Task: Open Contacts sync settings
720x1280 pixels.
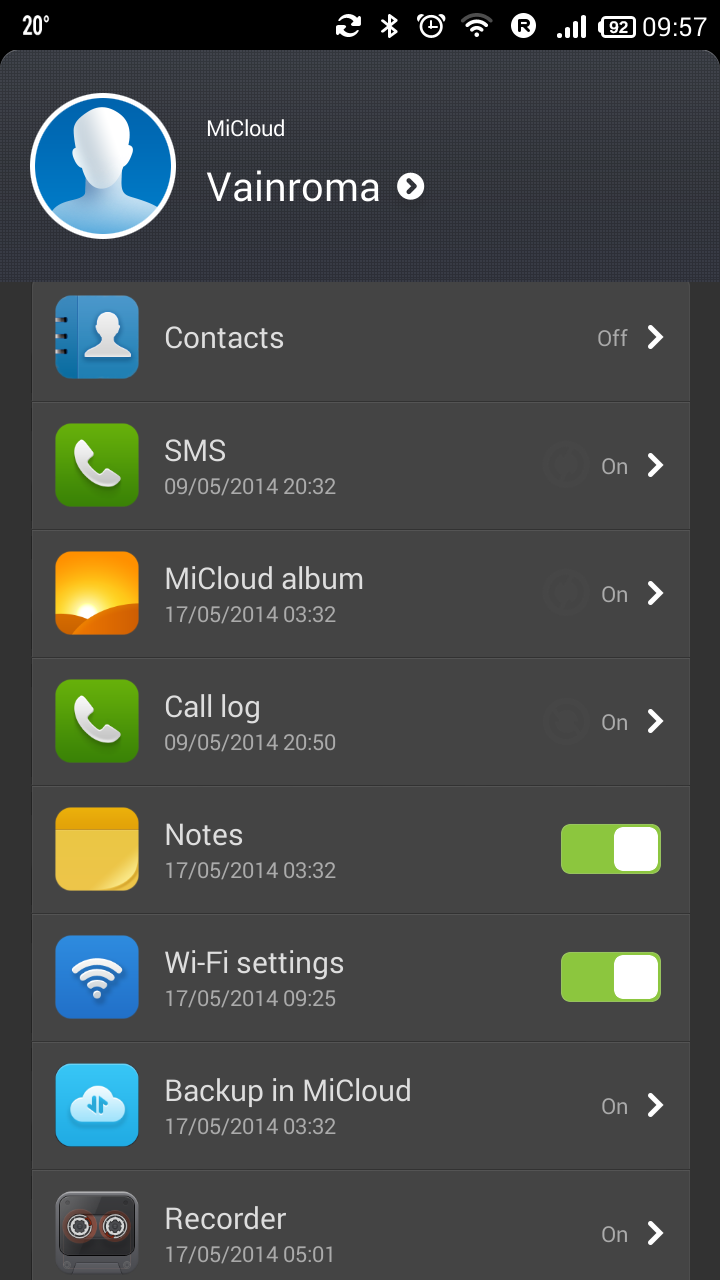Action: click(x=361, y=338)
